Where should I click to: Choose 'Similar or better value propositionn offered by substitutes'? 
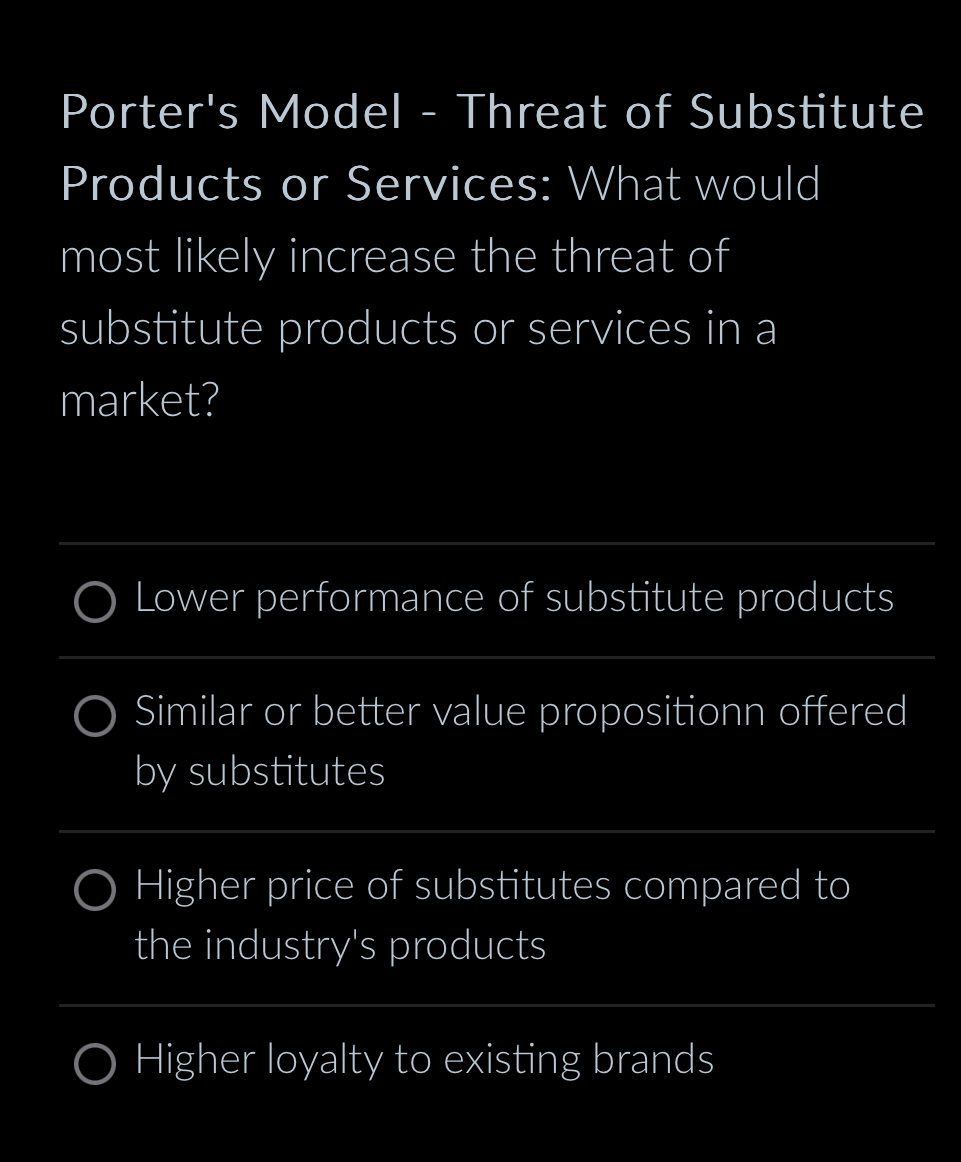(95, 716)
